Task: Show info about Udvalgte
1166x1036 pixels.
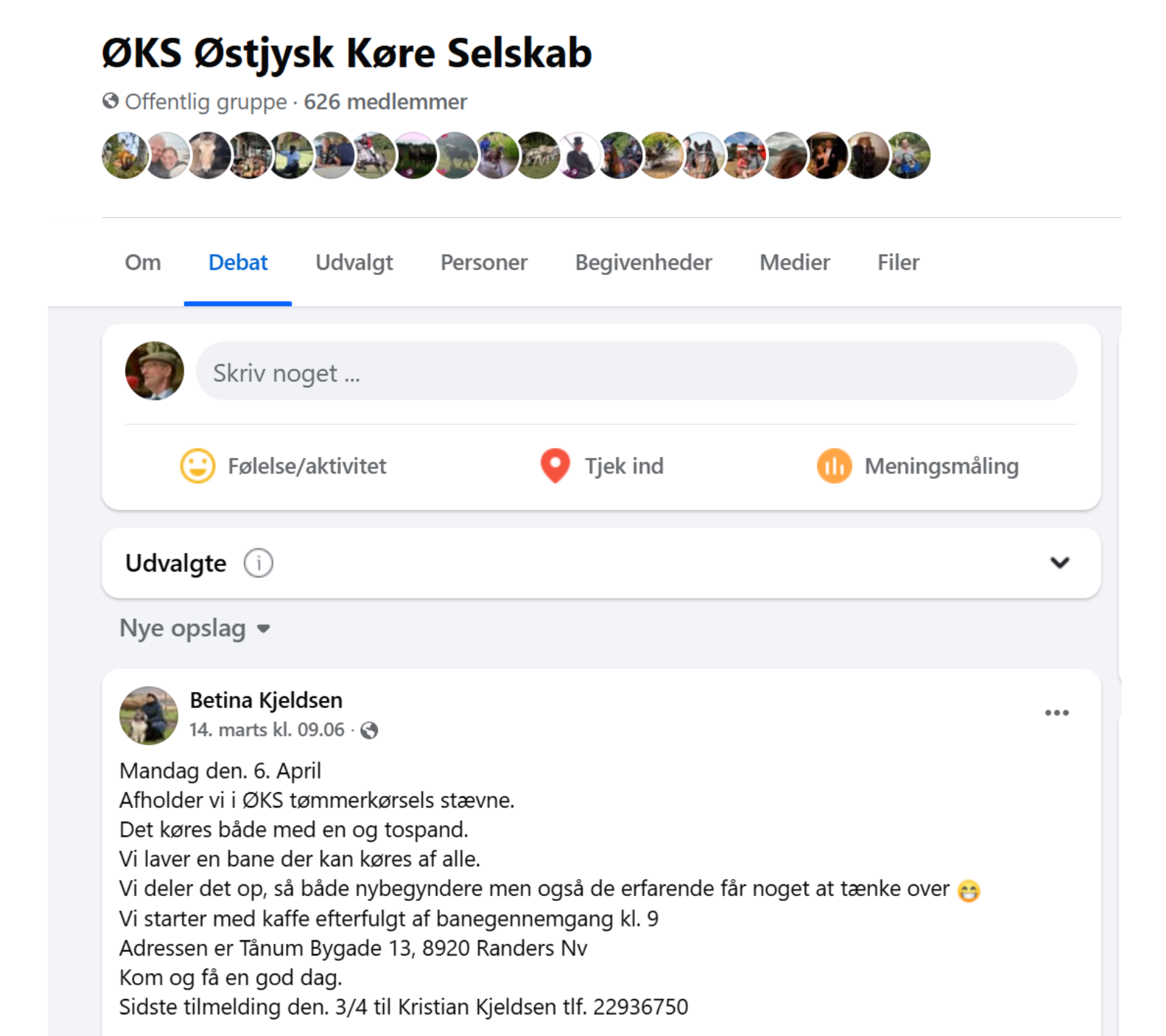Action: tap(258, 563)
